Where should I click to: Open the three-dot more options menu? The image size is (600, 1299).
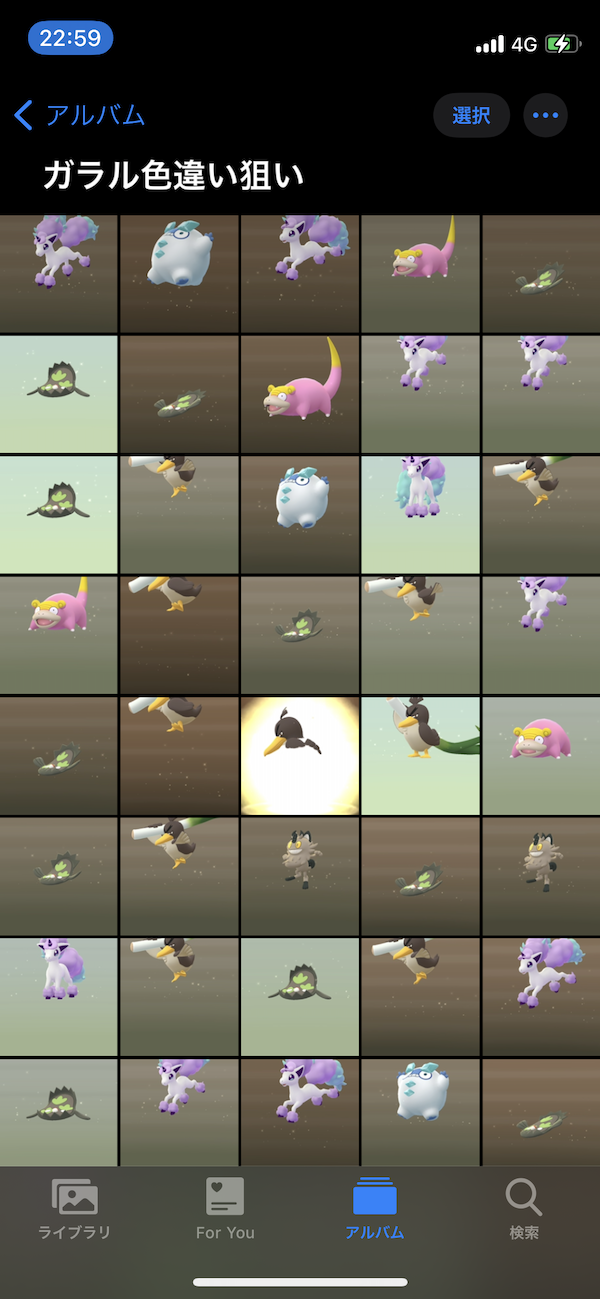click(x=545, y=115)
